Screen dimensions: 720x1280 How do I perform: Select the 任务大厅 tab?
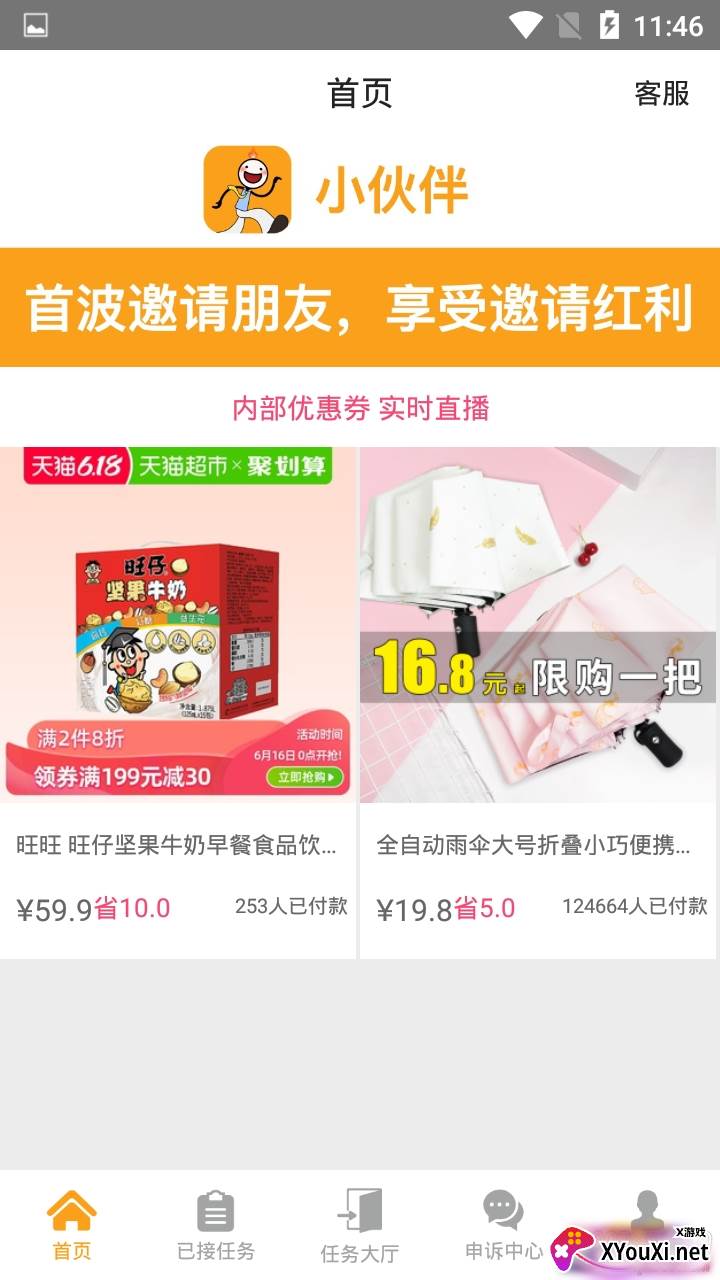point(360,1224)
